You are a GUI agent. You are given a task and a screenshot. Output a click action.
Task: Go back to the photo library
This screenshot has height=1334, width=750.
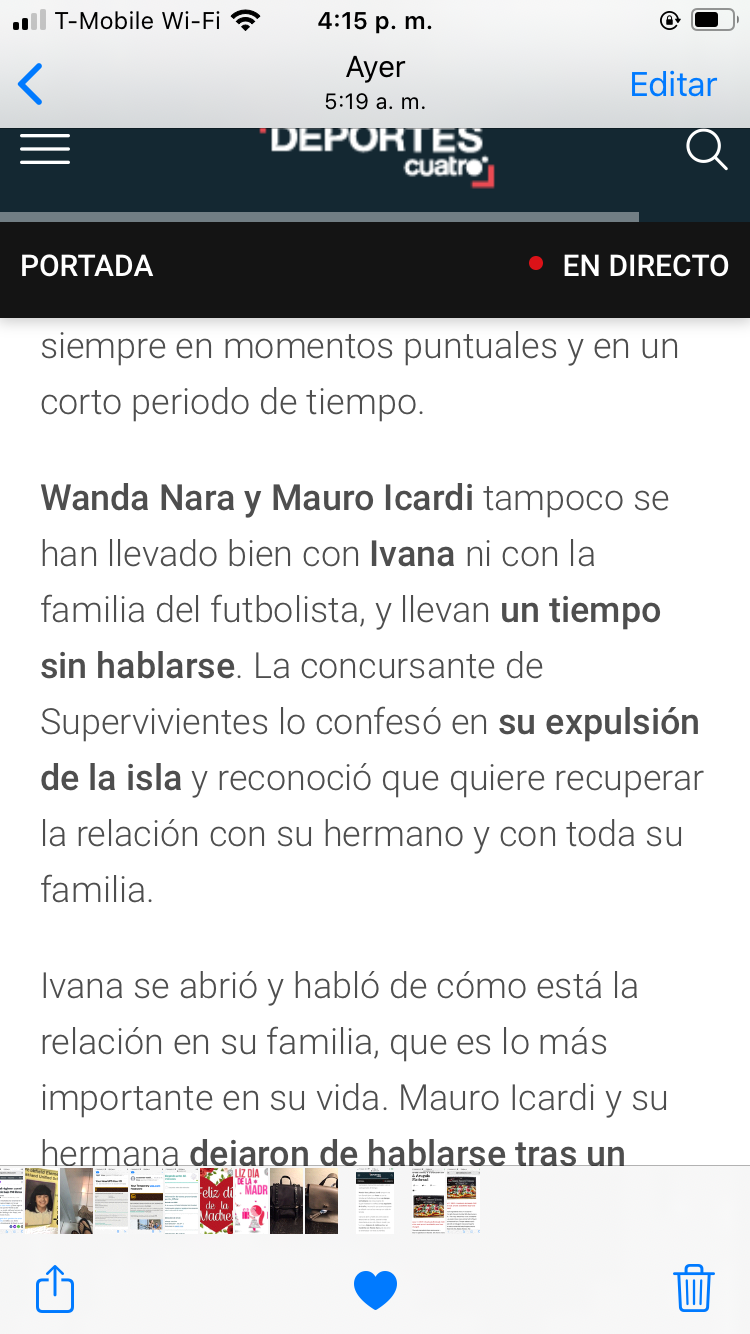point(31,84)
